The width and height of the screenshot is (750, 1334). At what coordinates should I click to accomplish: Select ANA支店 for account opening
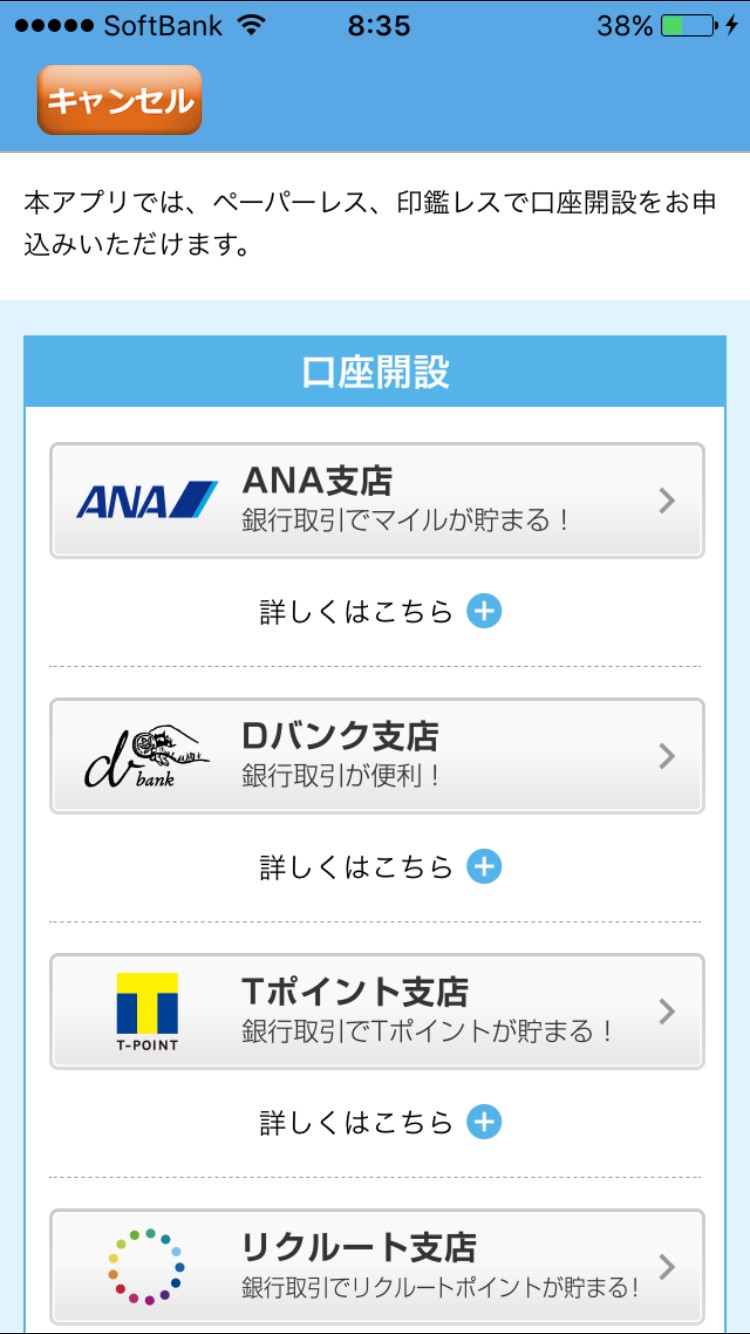tap(377, 500)
